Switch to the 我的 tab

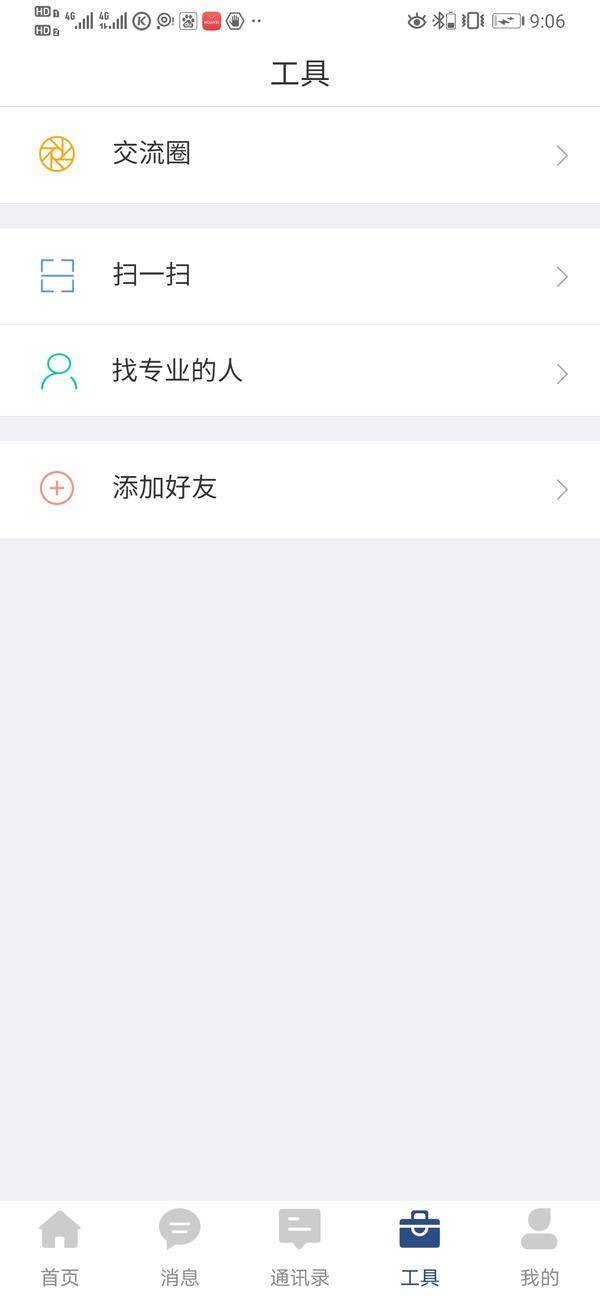click(x=539, y=1247)
